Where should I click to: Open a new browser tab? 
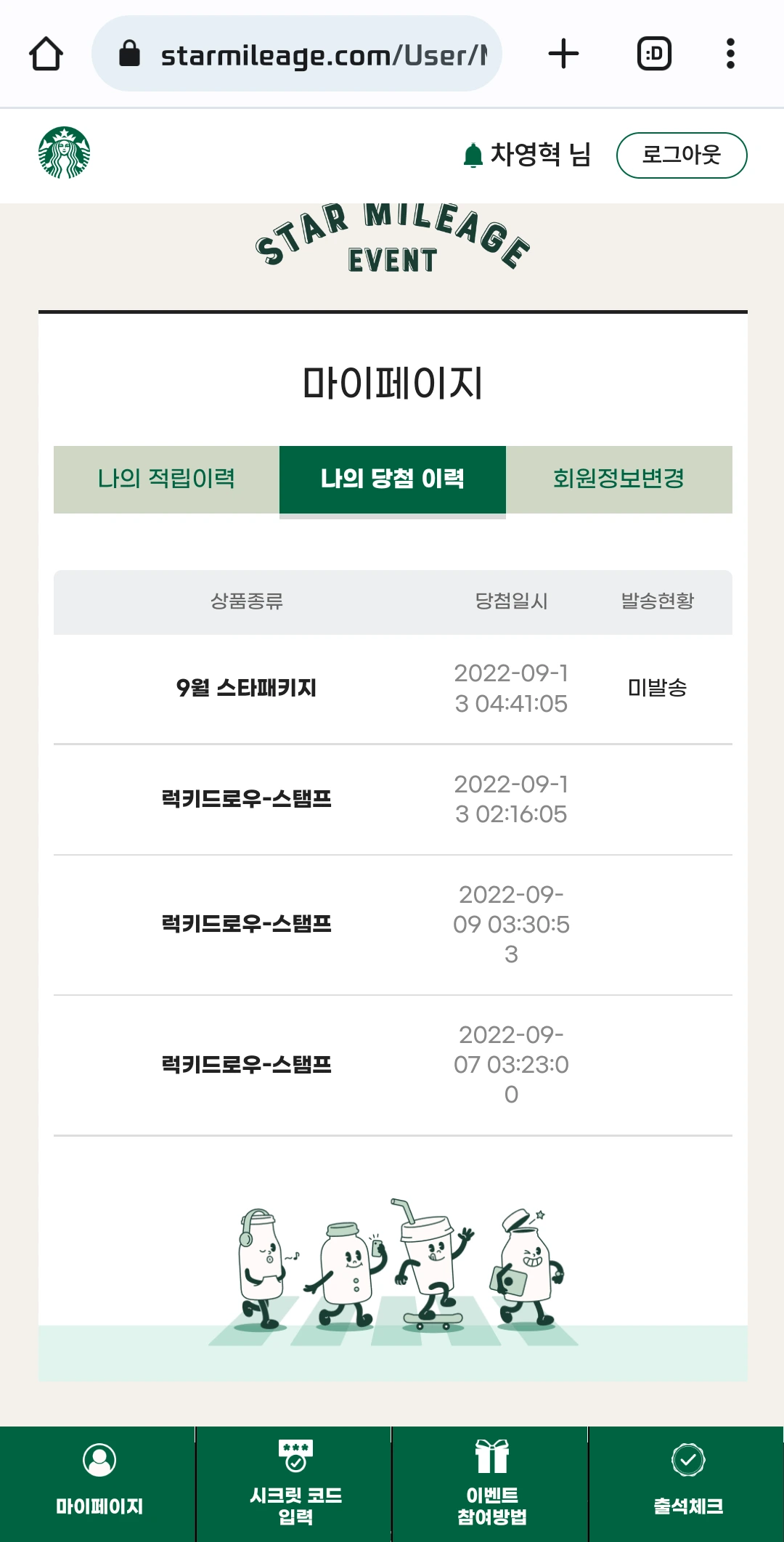click(x=563, y=54)
